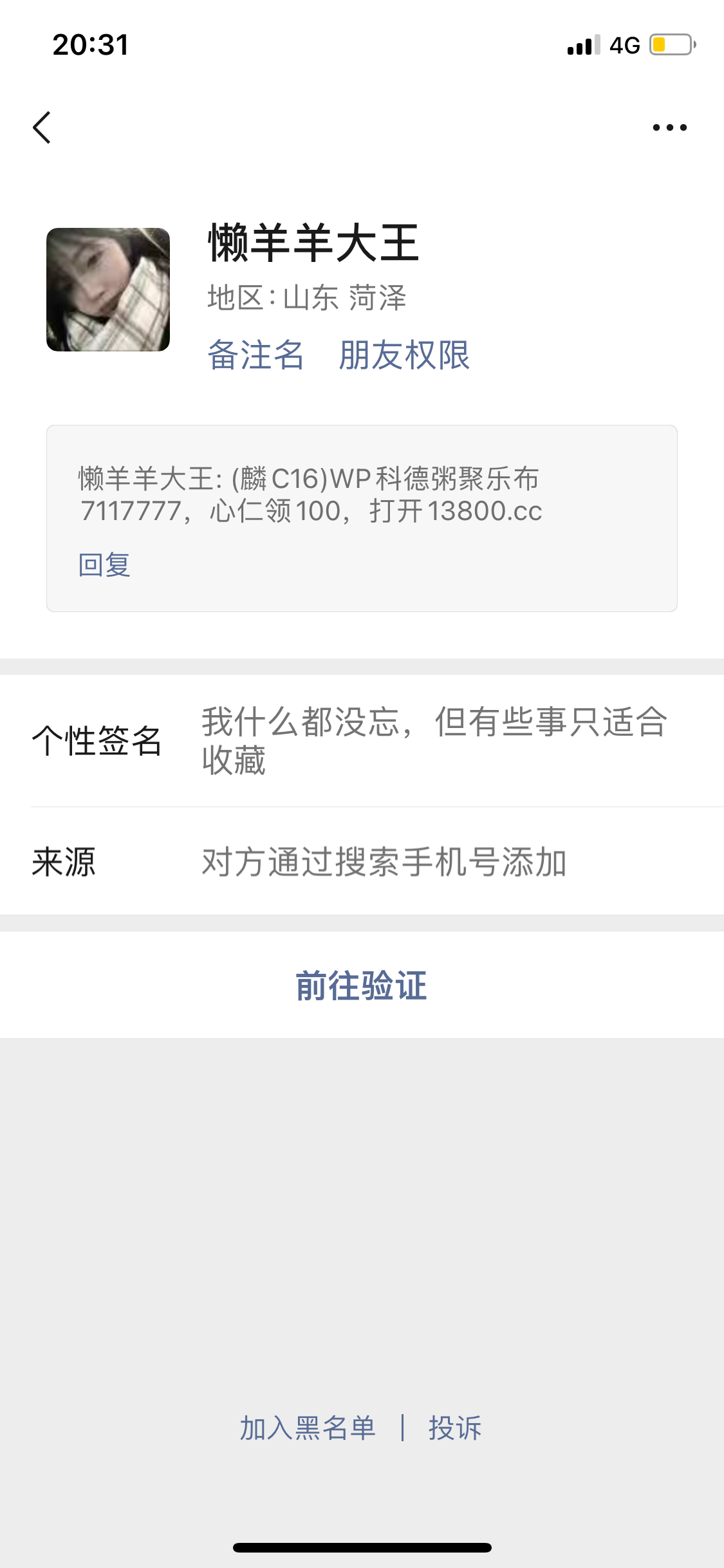Tap 回复 to reply to the request message

(x=104, y=565)
